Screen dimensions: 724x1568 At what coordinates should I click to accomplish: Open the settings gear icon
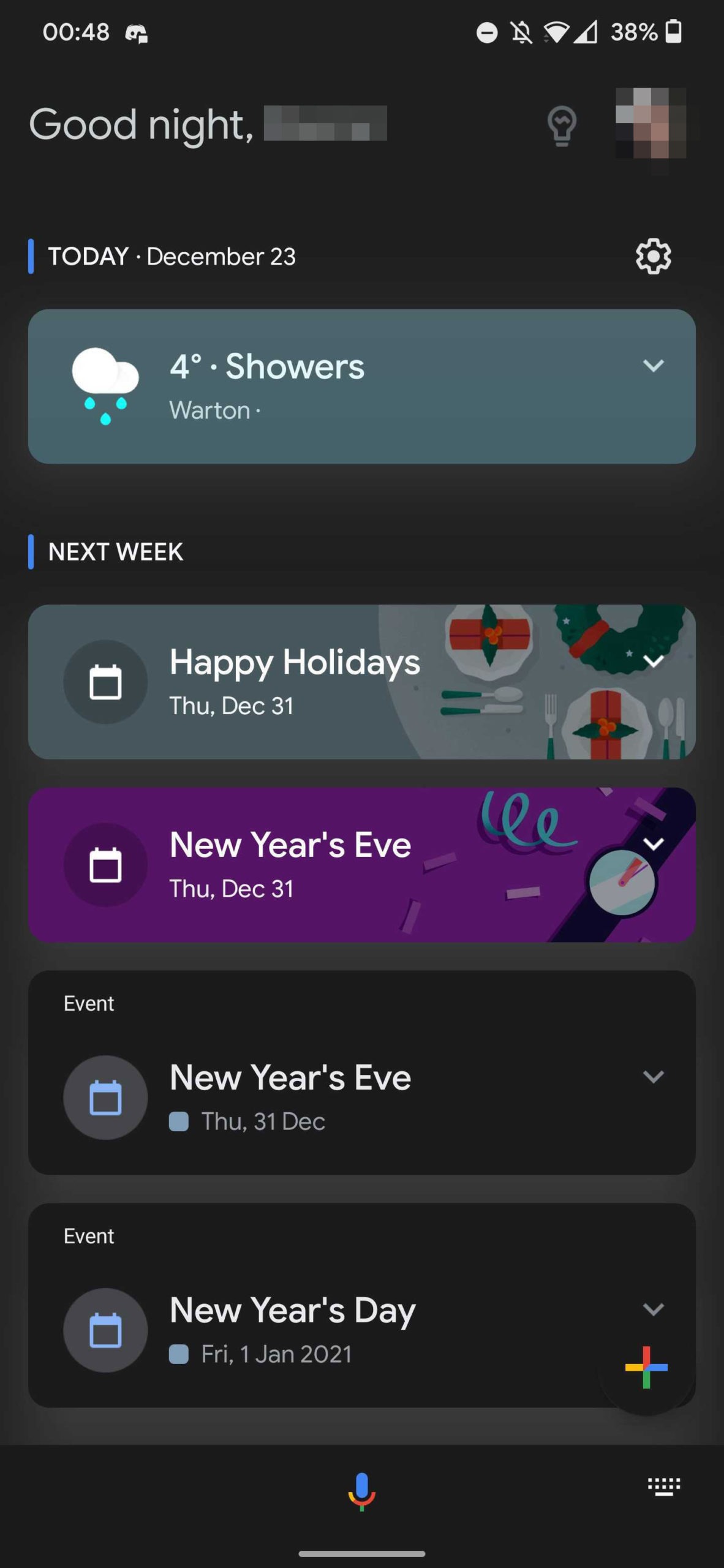653,256
